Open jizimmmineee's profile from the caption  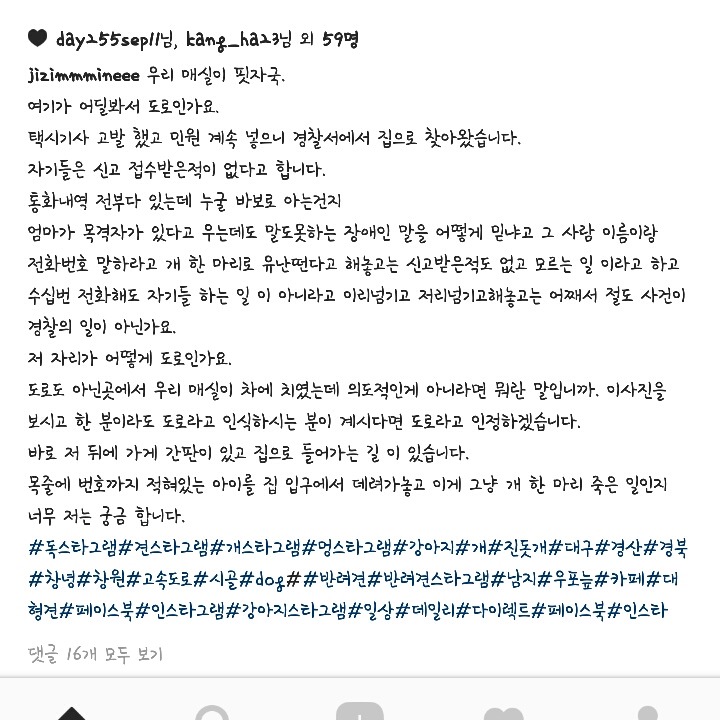coord(84,75)
